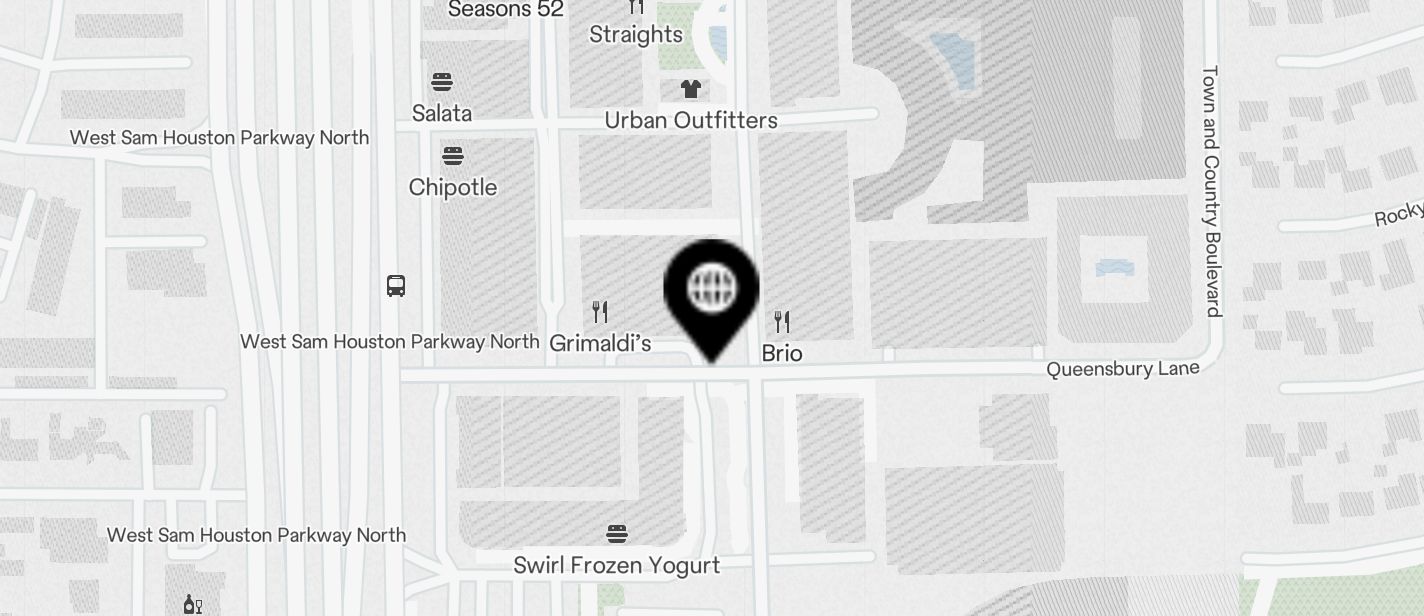This screenshot has width=1424, height=616.
Task: Open the Brio restaurant marker
Action: (x=782, y=322)
